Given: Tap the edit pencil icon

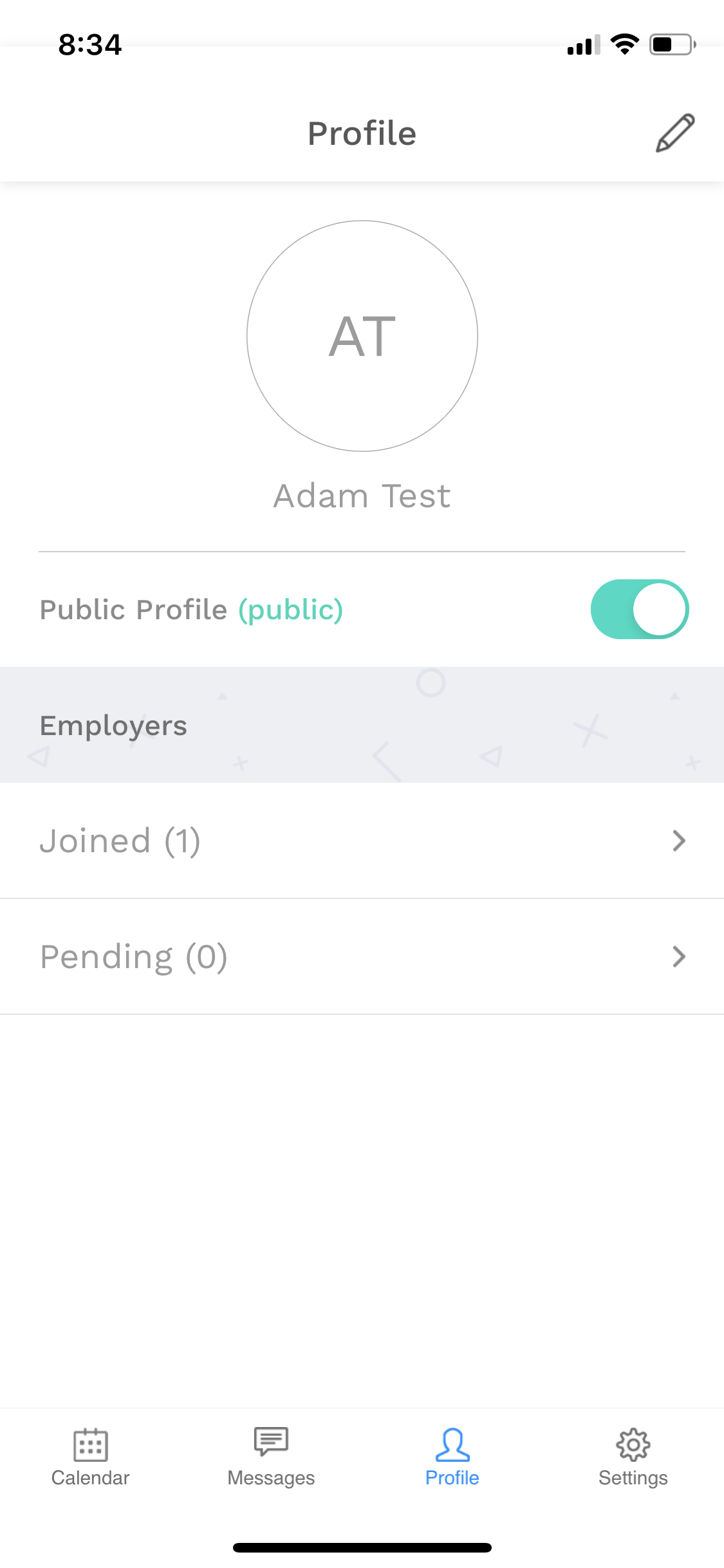Looking at the screenshot, I should 675,133.
